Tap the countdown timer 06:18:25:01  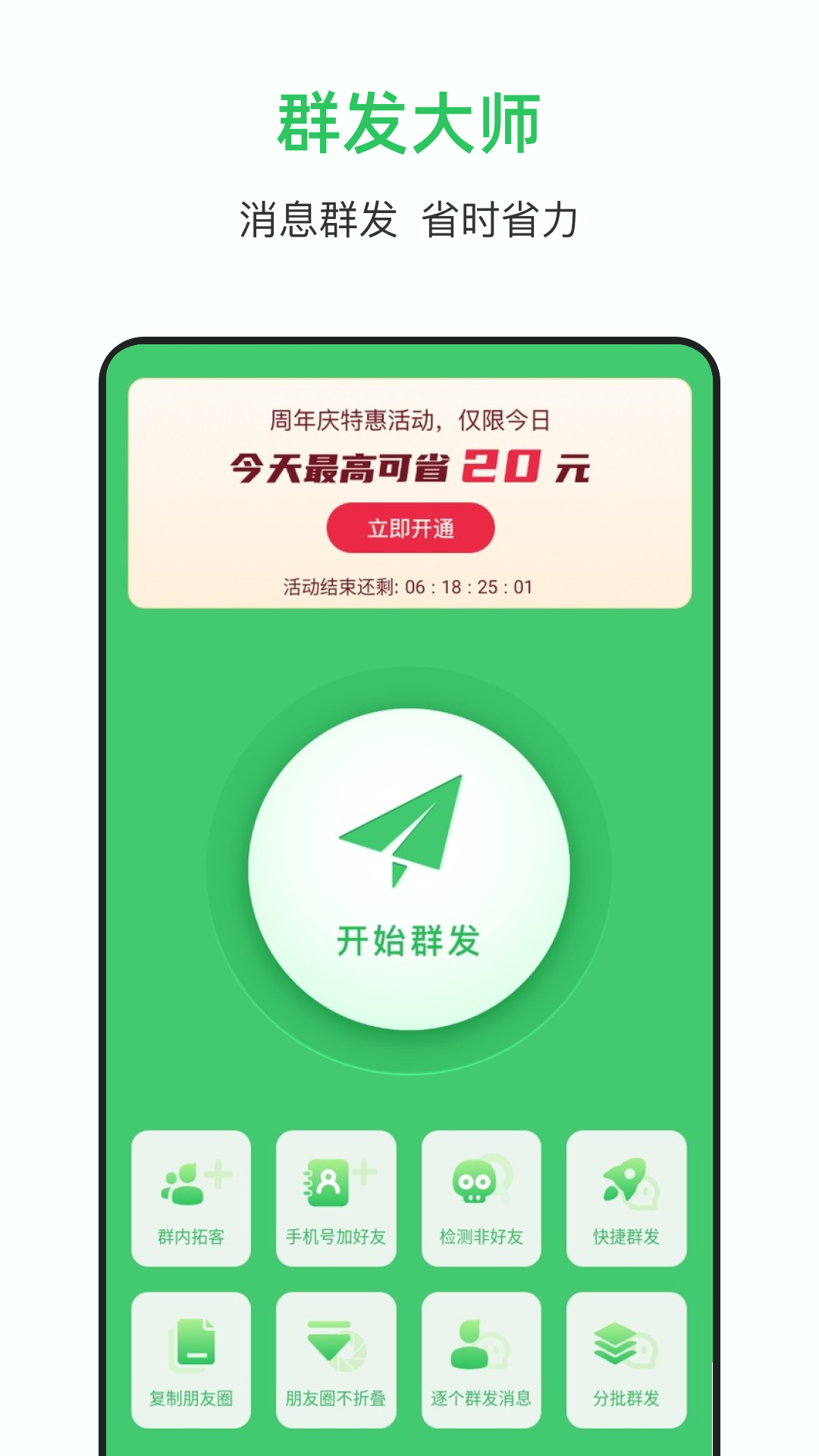point(409,584)
